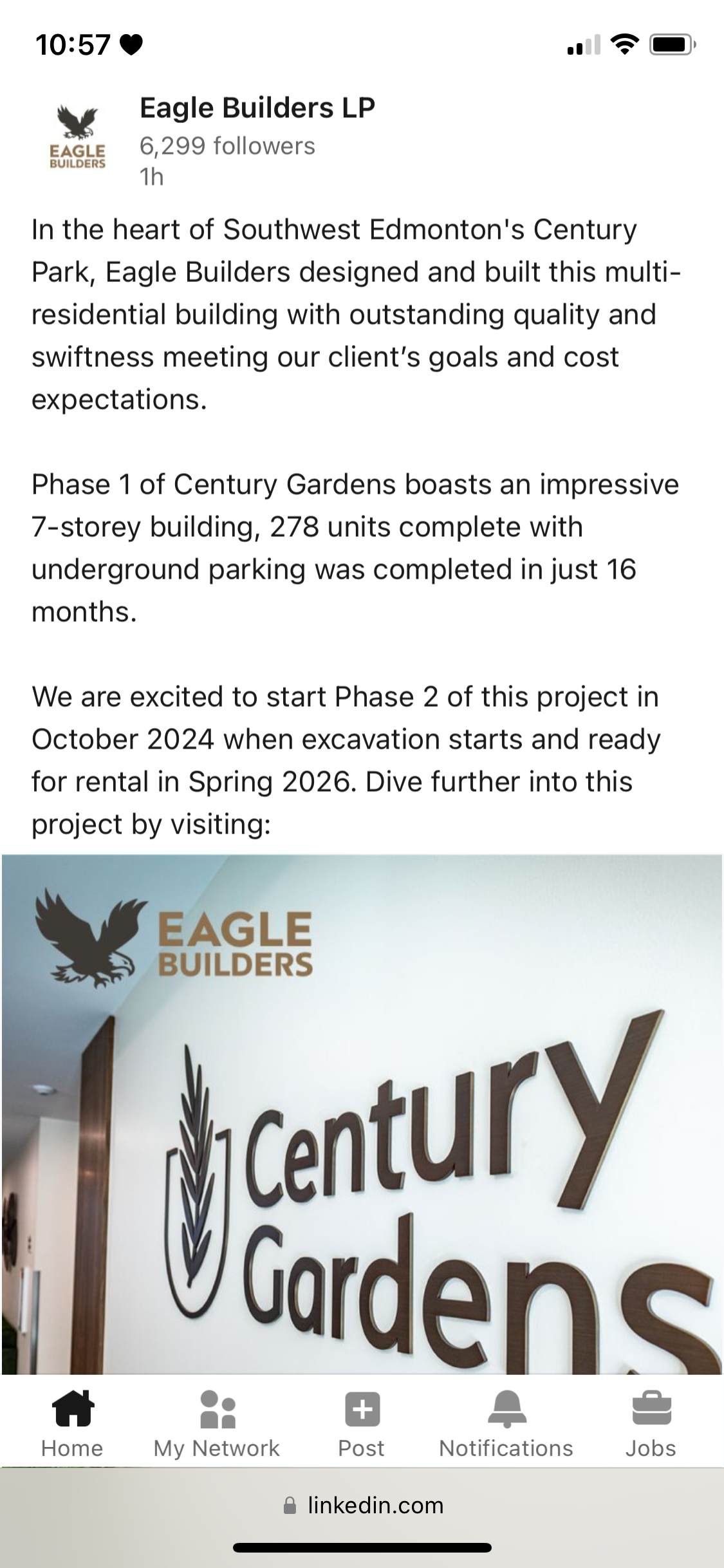The width and height of the screenshot is (724, 1568).
Task: Go to the Home tab
Action: (72, 1424)
